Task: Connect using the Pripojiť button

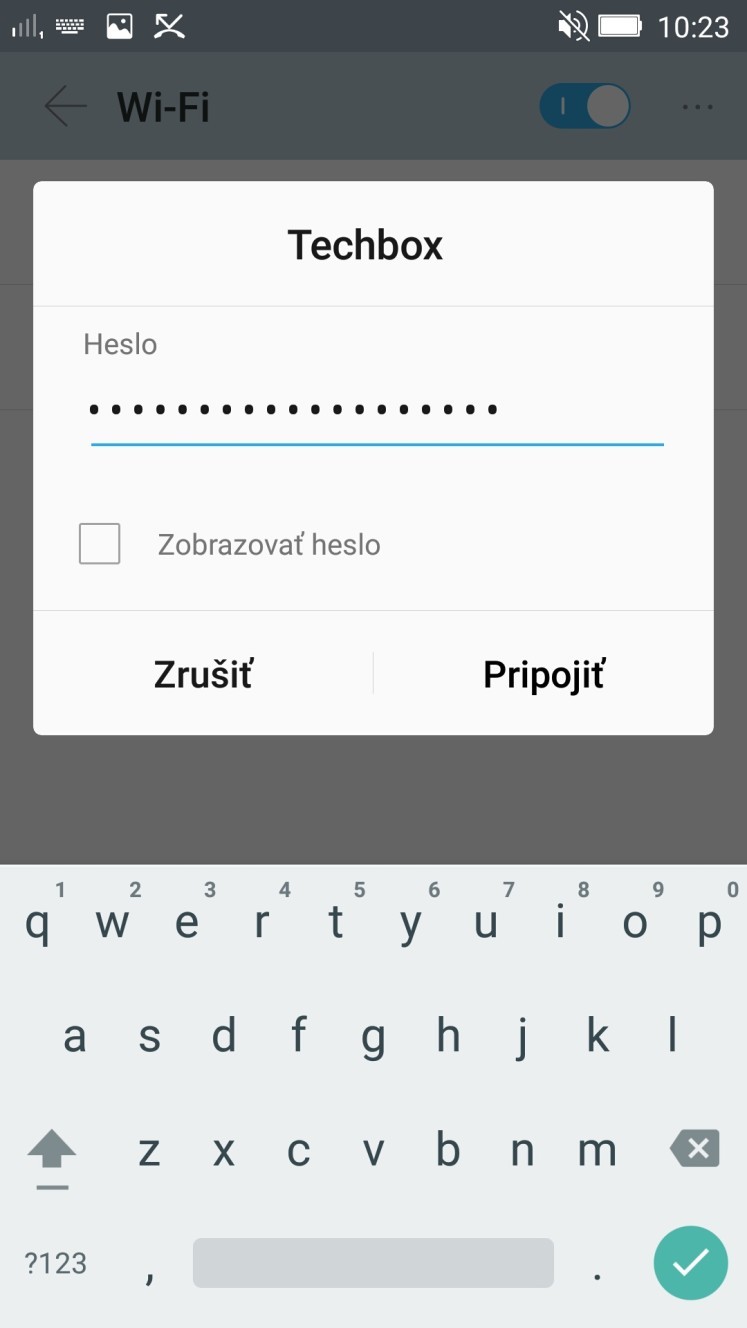Action: coord(543,674)
